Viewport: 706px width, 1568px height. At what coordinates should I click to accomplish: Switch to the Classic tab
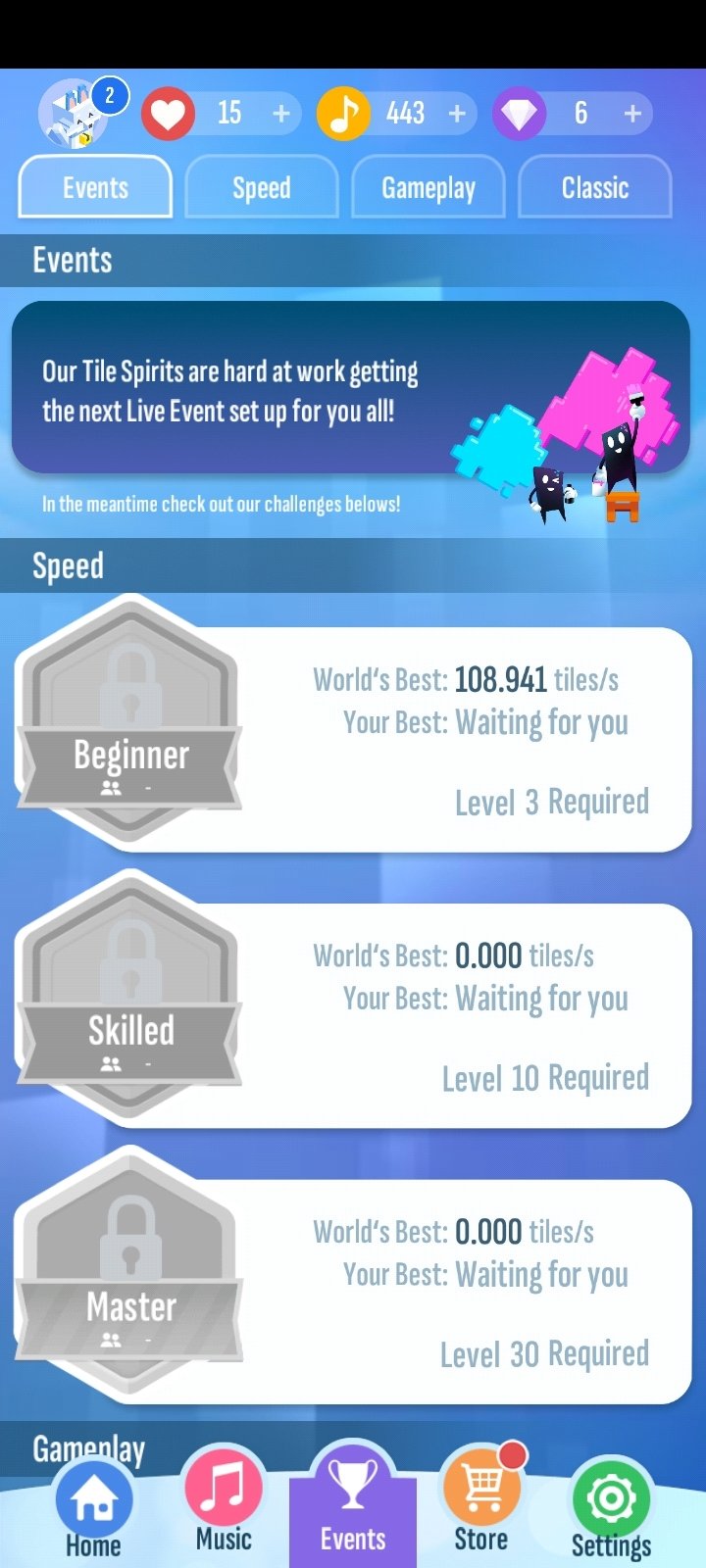coord(595,187)
